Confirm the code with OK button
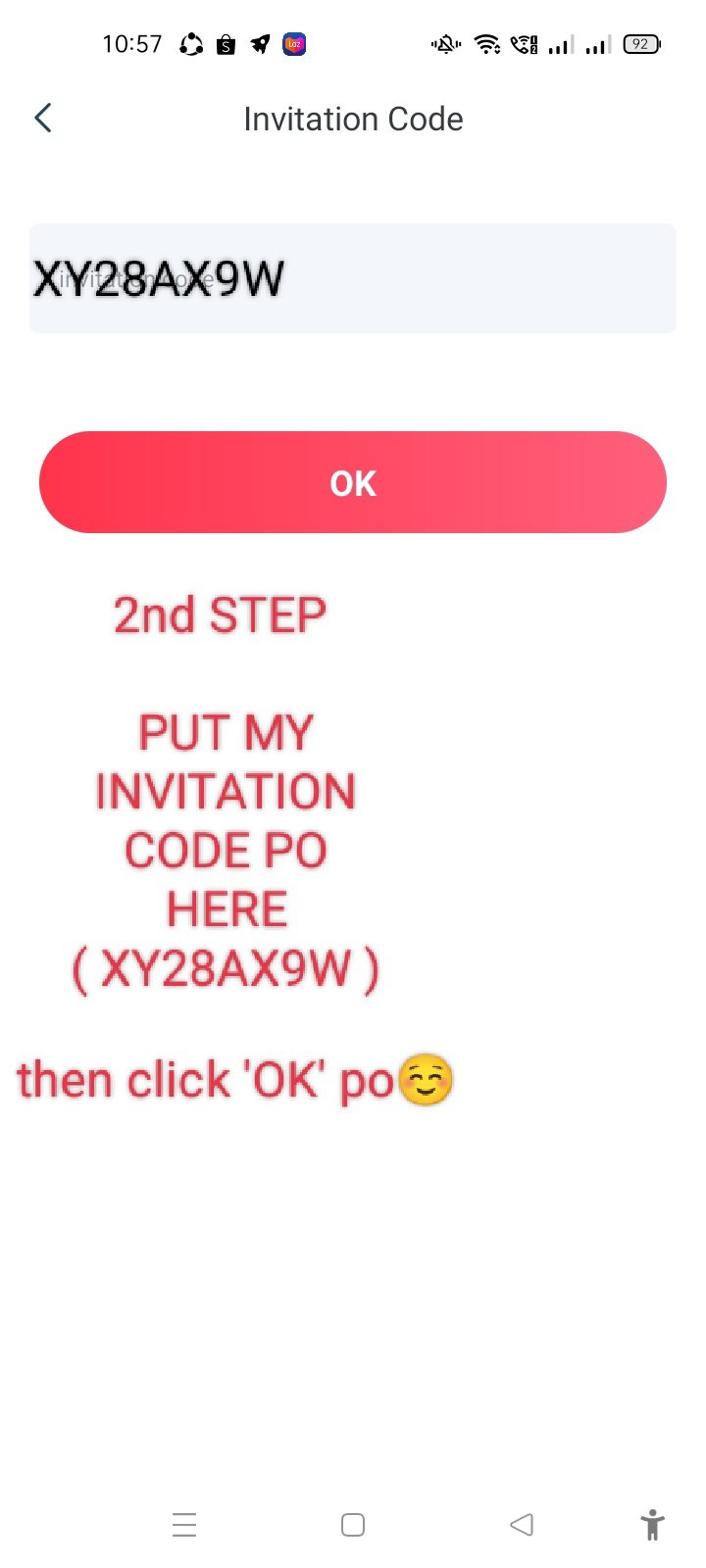The image size is (706, 1568). tap(353, 482)
